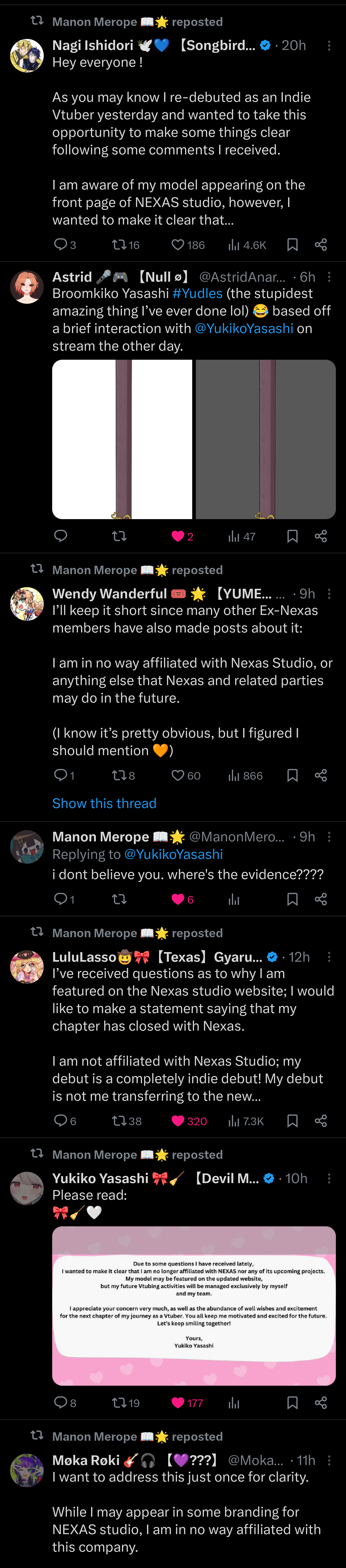Viewport: 346px width, 1568px height.
Task: Unlike Manon Merope's reply about evidence
Action: pos(178,899)
